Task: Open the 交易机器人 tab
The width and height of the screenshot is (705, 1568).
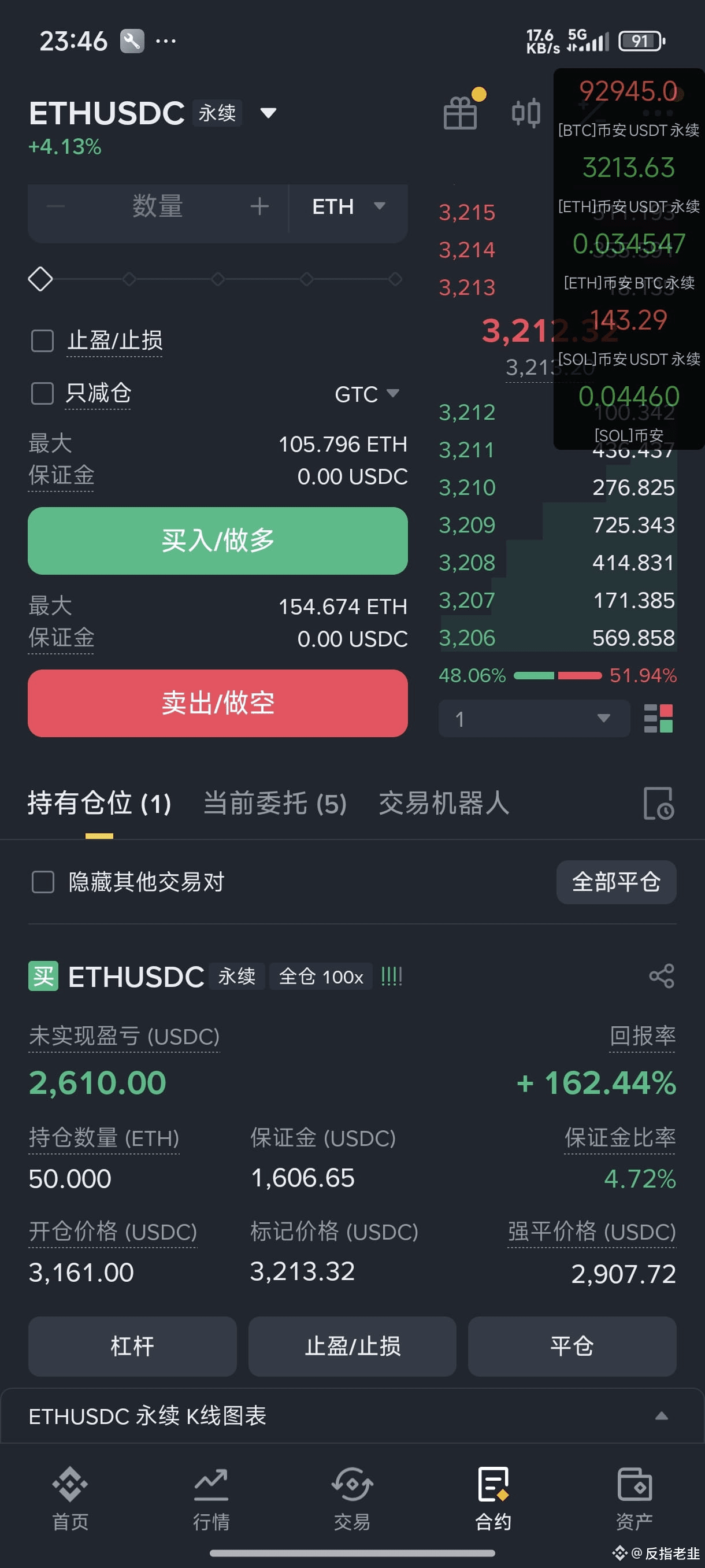Action: coord(444,804)
